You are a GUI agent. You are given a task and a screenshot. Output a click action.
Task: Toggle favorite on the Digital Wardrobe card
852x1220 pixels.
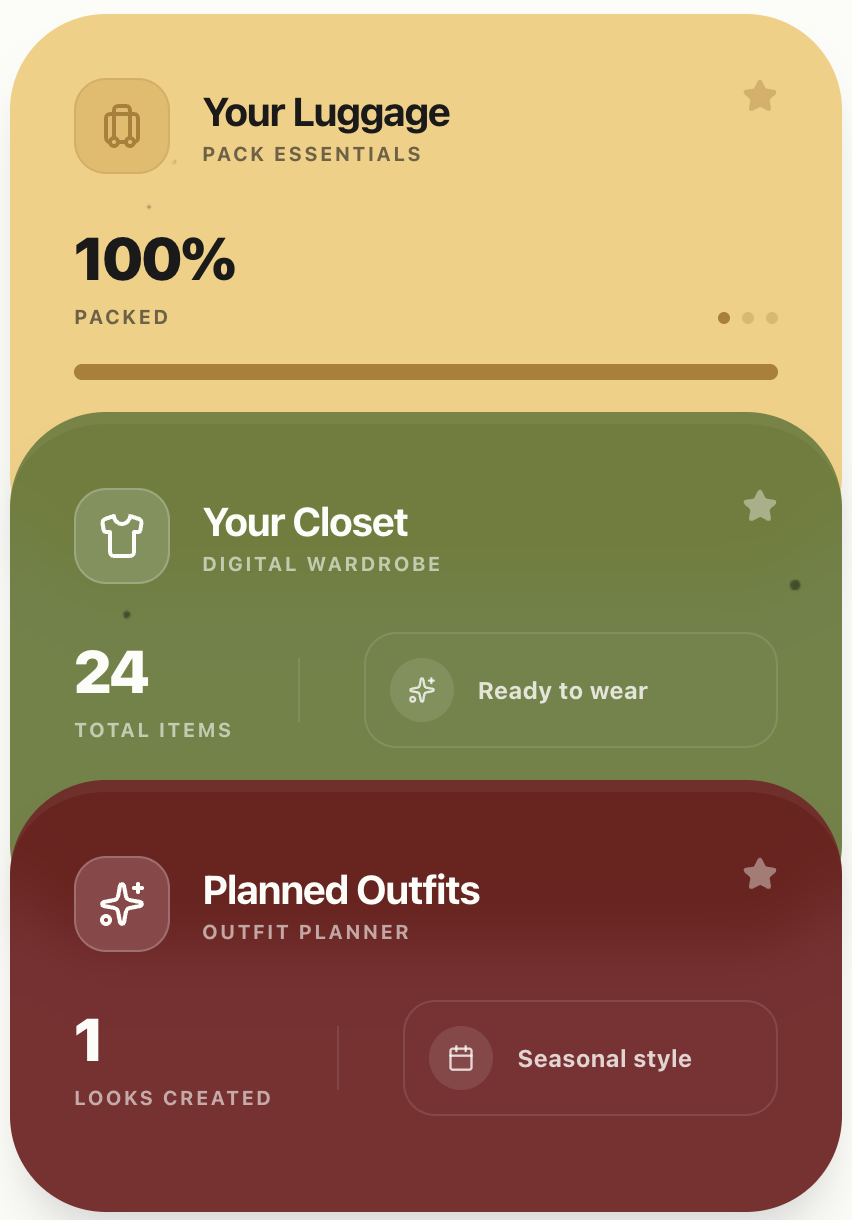click(759, 506)
